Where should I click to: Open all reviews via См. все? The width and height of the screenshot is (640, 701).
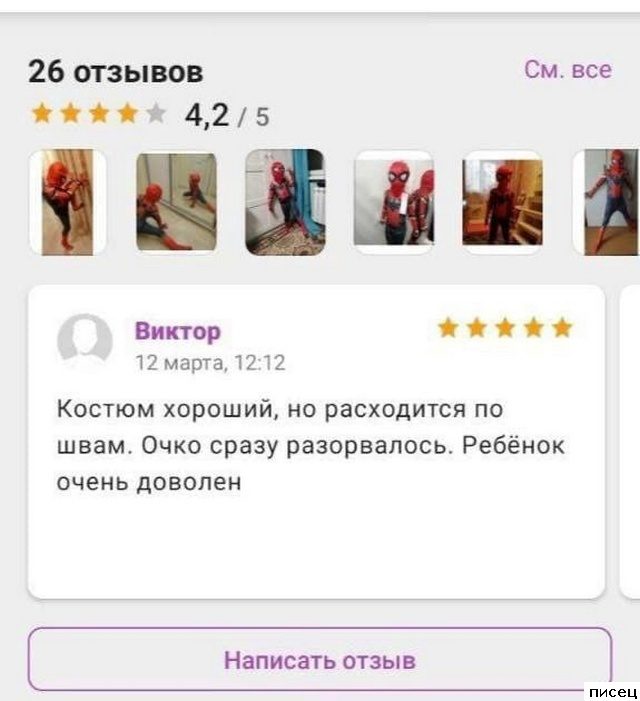[x=567, y=70]
